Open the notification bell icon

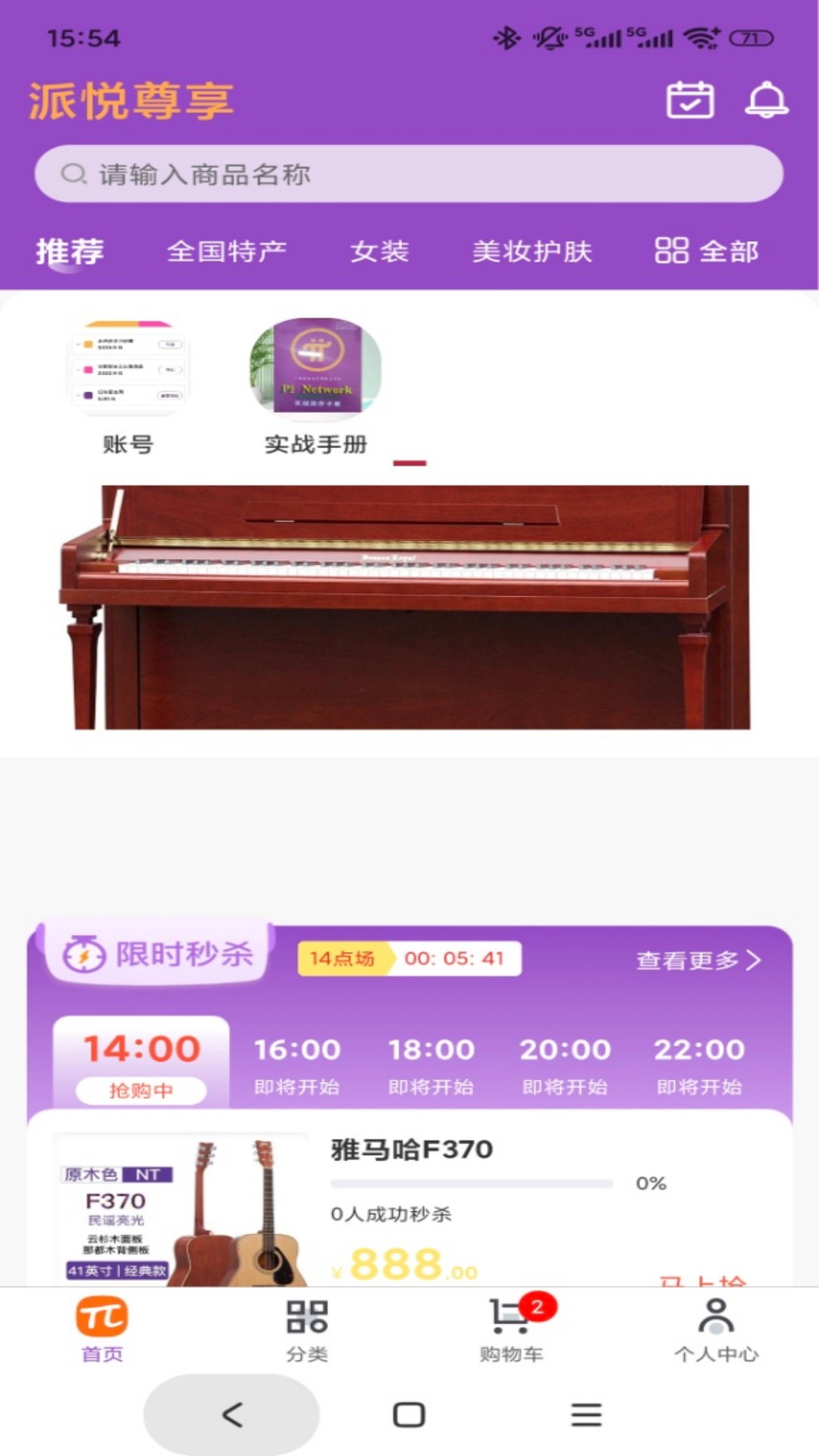766,100
